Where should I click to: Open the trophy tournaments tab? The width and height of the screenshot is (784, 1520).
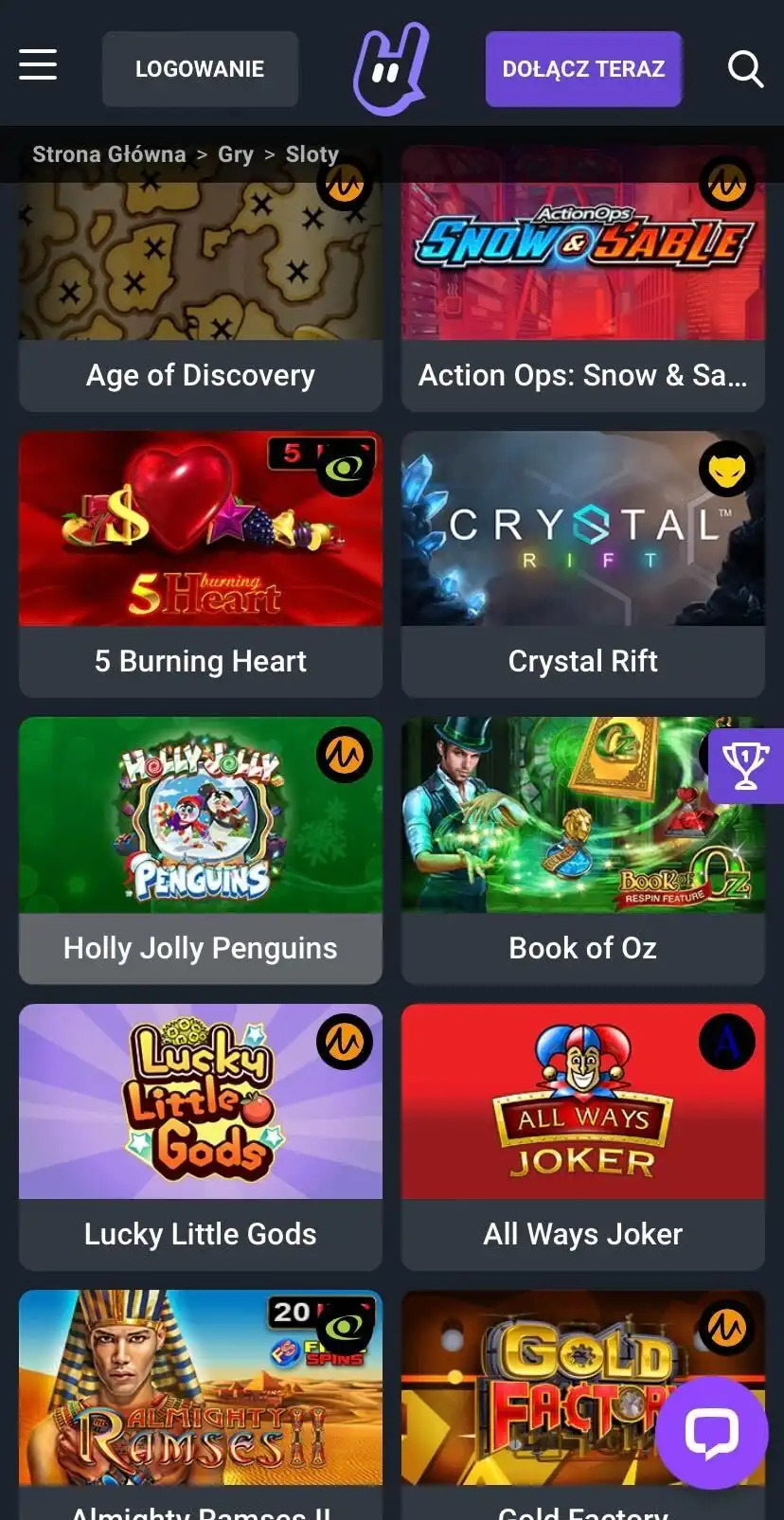(x=746, y=766)
